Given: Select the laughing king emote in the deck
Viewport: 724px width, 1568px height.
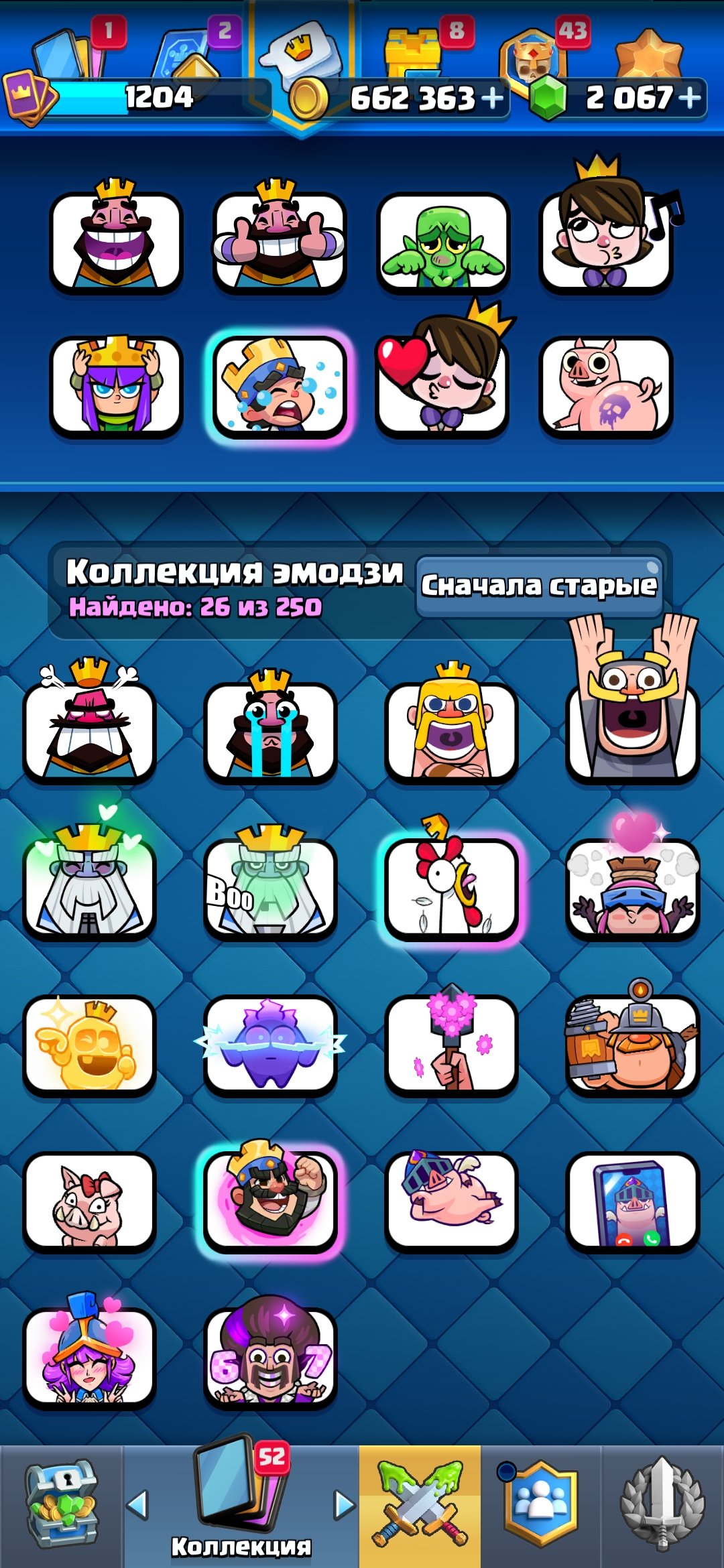Looking at the screenshot, I should [116, 240].
